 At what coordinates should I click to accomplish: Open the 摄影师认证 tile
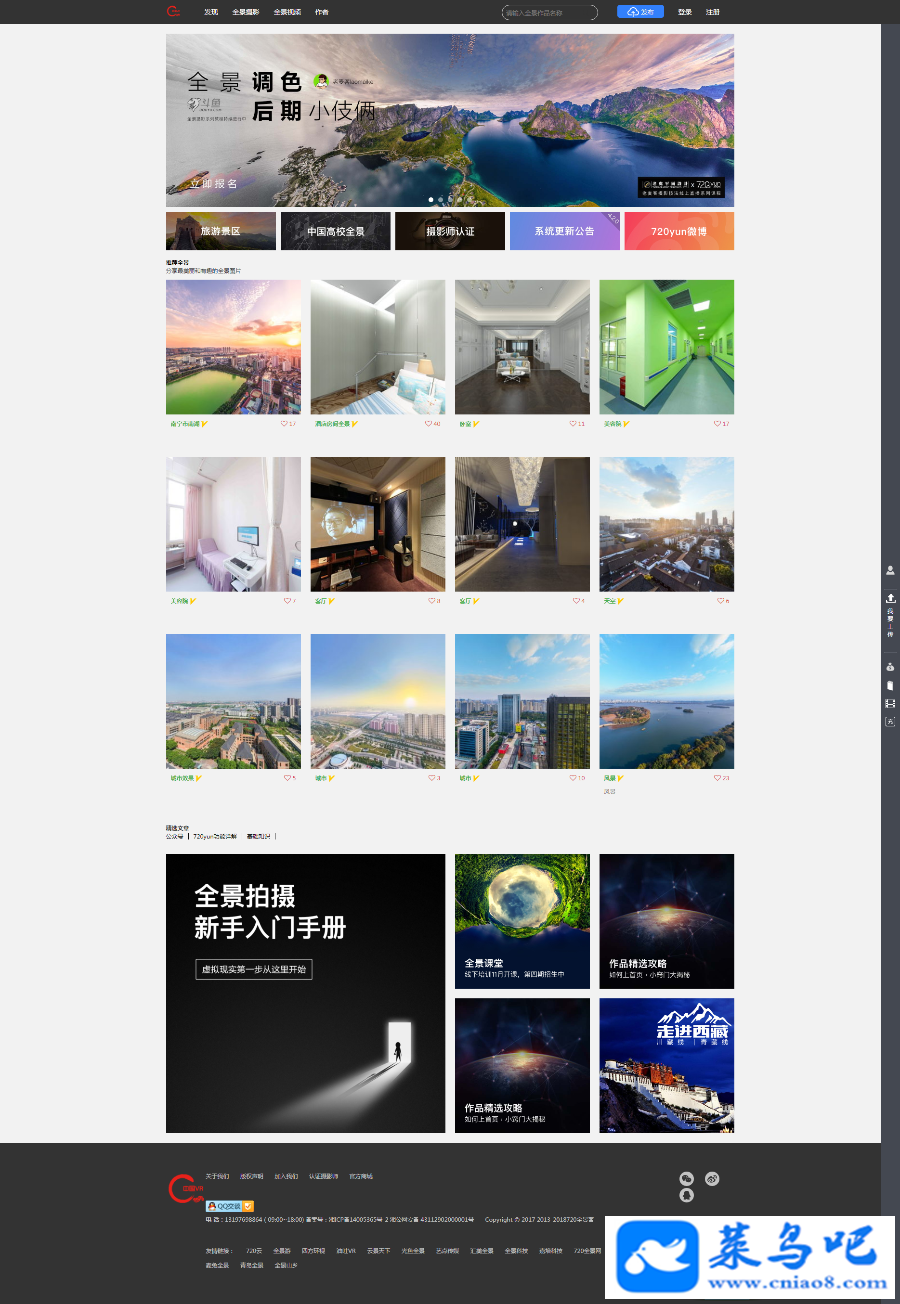click(450, 231)
